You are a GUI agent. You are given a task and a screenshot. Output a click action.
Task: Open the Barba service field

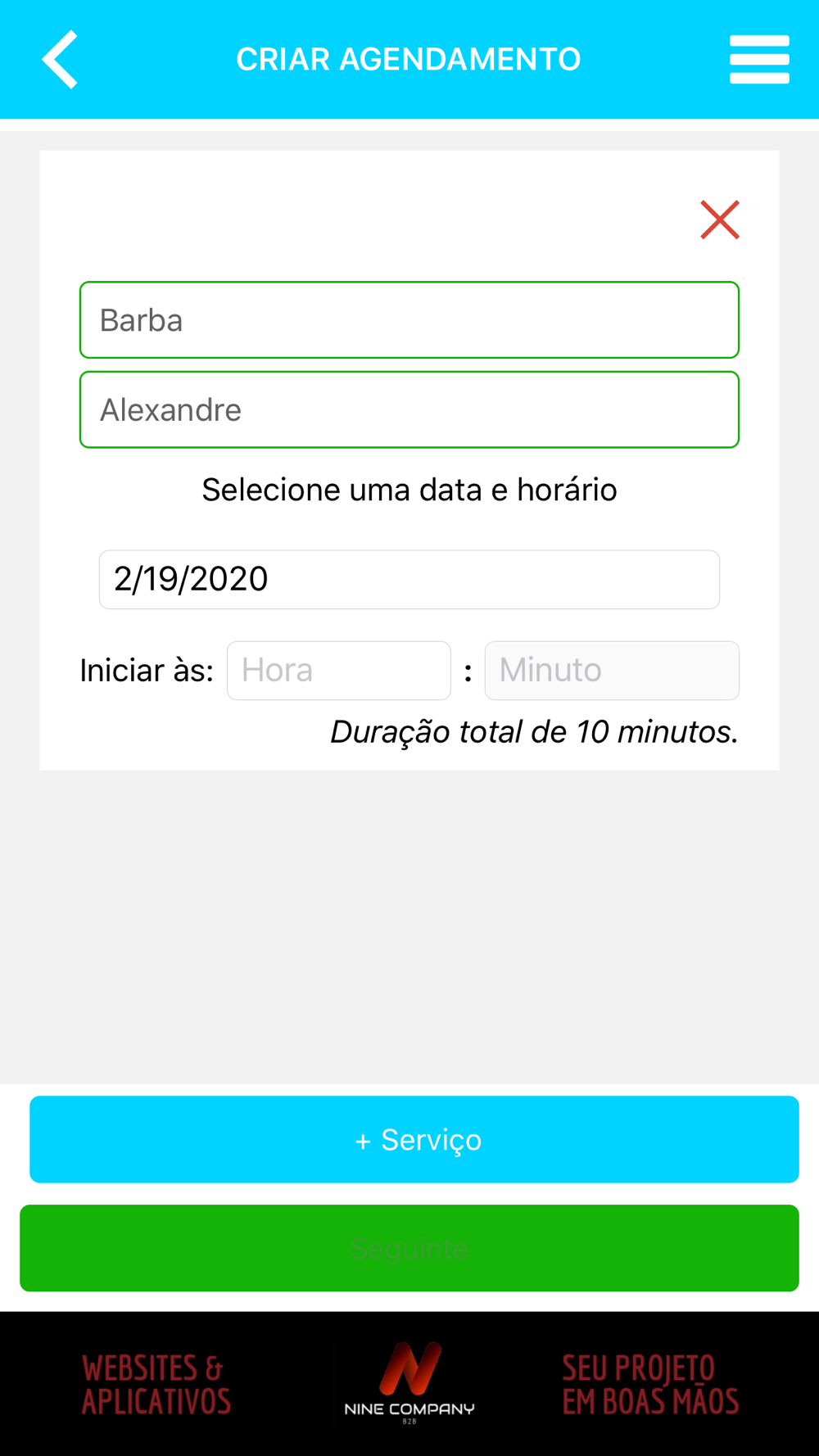pyautogui.click(x=409, y=320)
